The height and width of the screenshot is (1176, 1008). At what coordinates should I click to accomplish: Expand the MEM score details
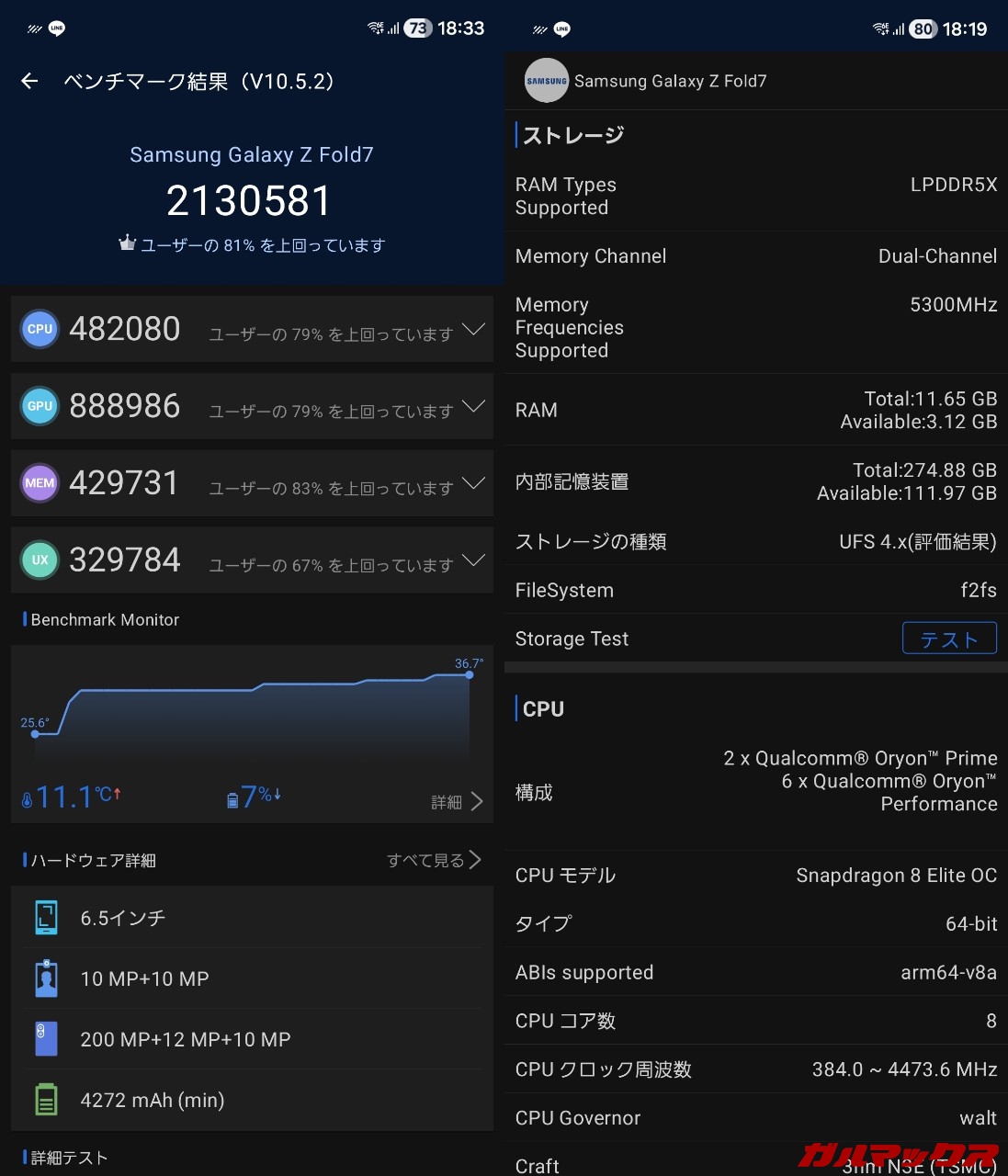pos(473,483)
